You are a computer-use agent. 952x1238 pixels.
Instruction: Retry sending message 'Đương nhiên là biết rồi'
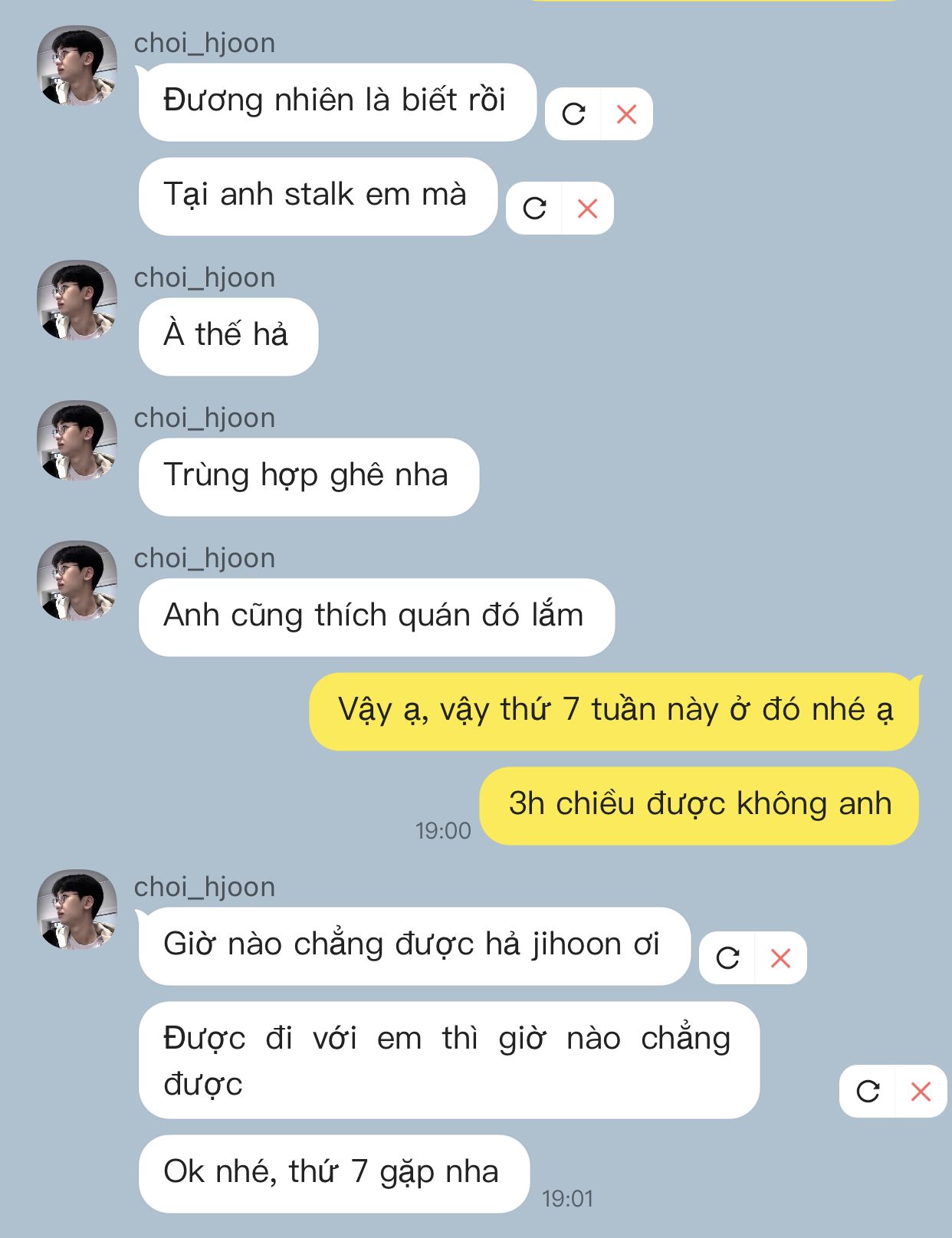[x=573, y=114]
